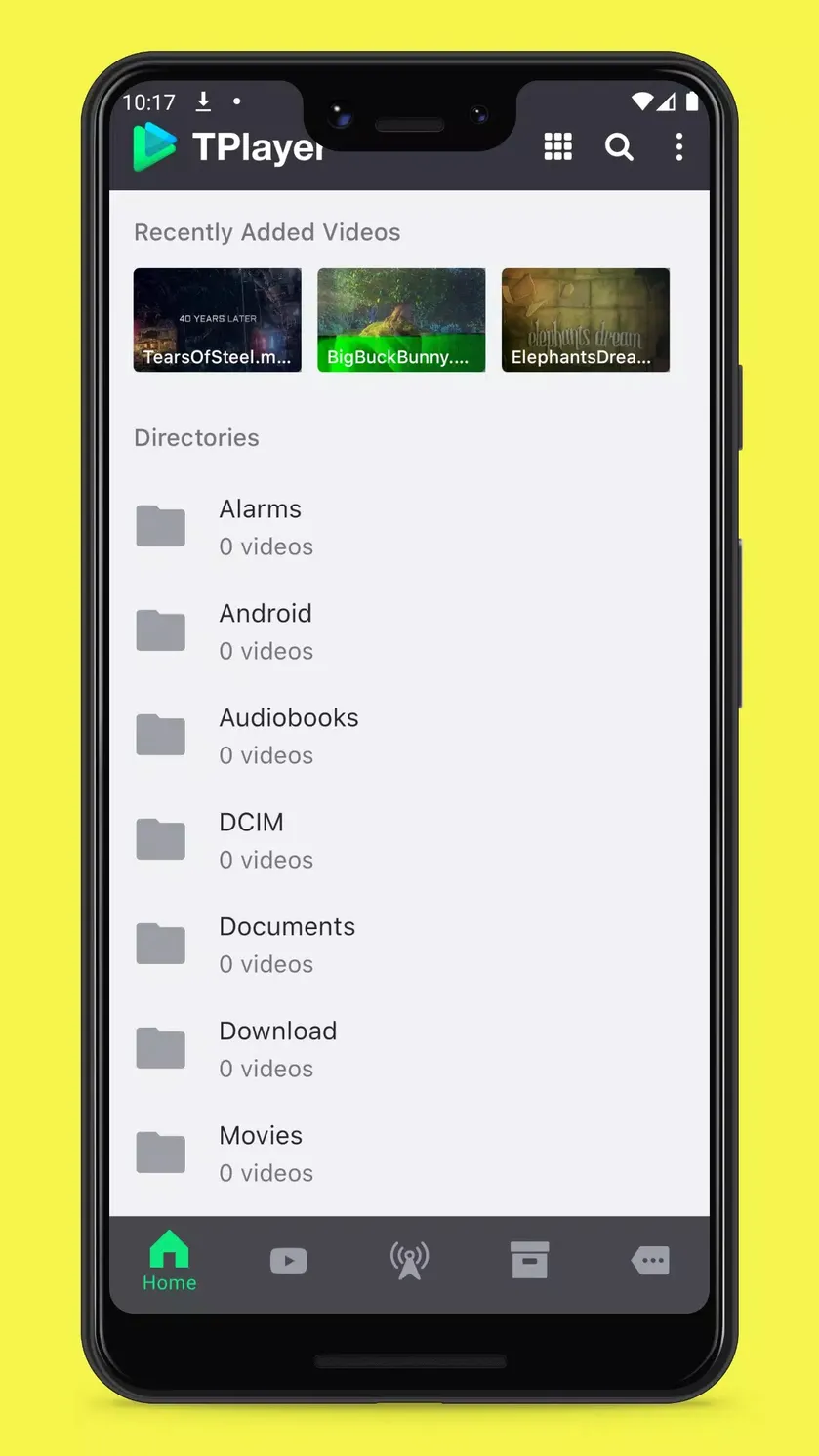Switch to the videos tab
819x1456 pixels.
pos(289,1261)
